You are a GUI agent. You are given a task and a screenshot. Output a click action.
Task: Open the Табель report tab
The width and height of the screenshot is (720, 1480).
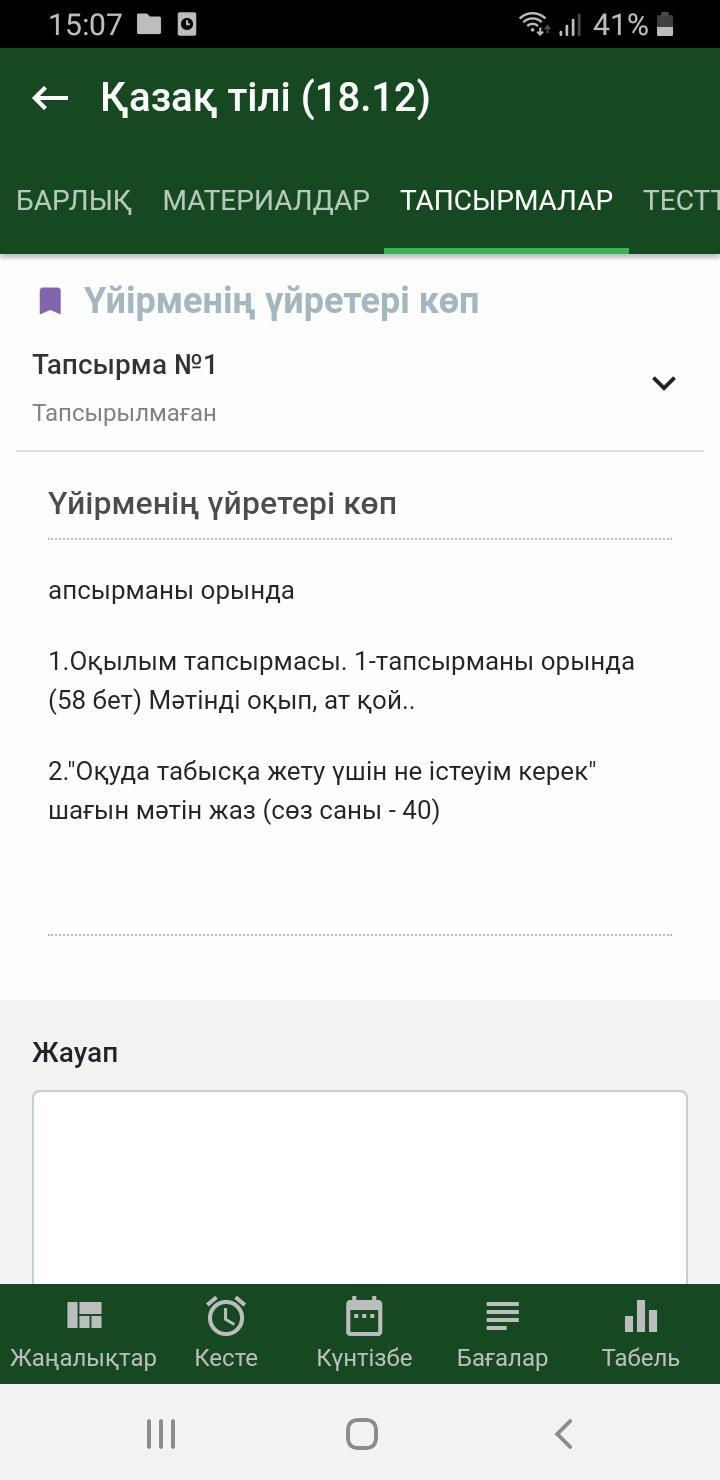point(640,1334)
